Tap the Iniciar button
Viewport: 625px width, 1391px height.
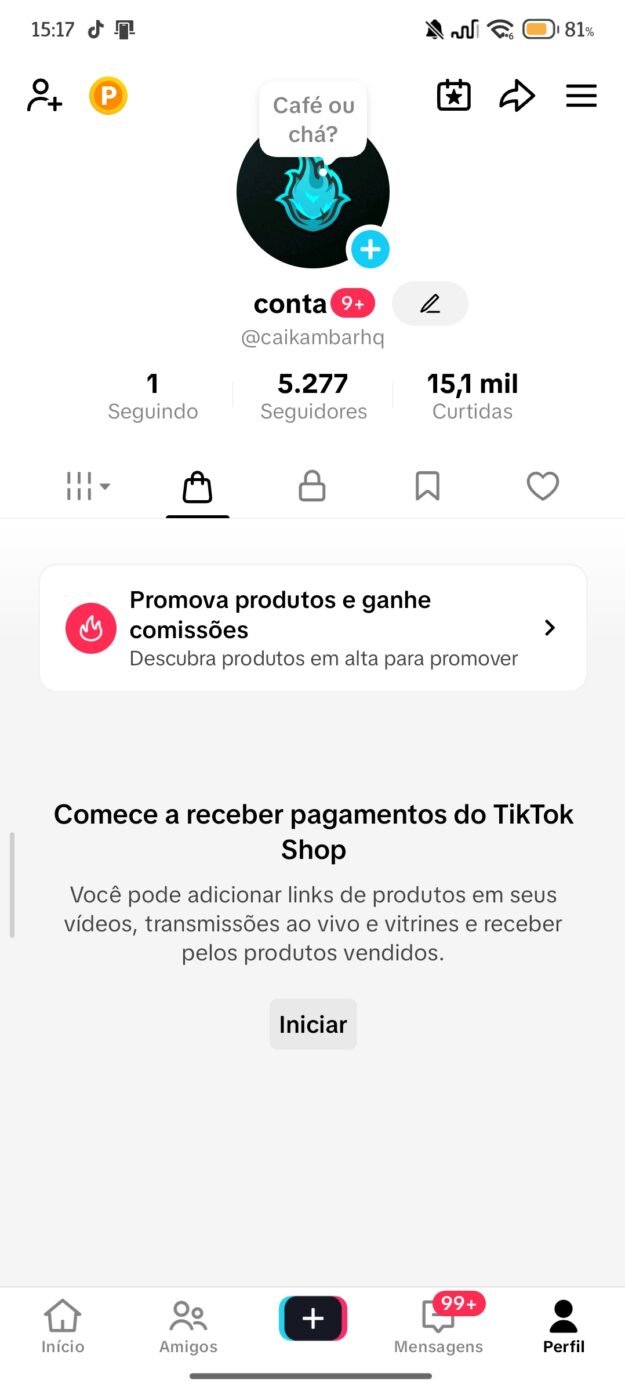point(313,1025)
